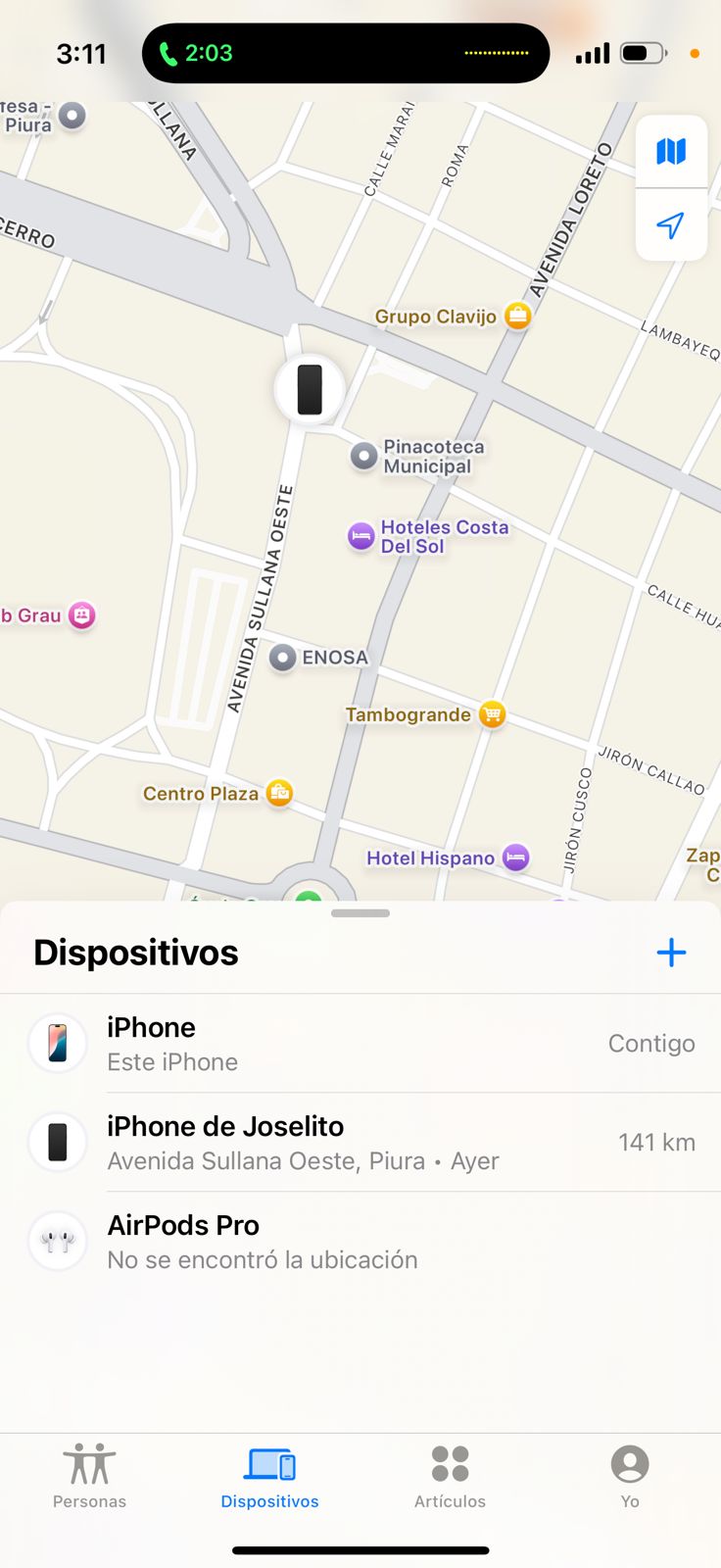Open the map type selector
The image size is (721, 1568).
(x=671, y=151)
